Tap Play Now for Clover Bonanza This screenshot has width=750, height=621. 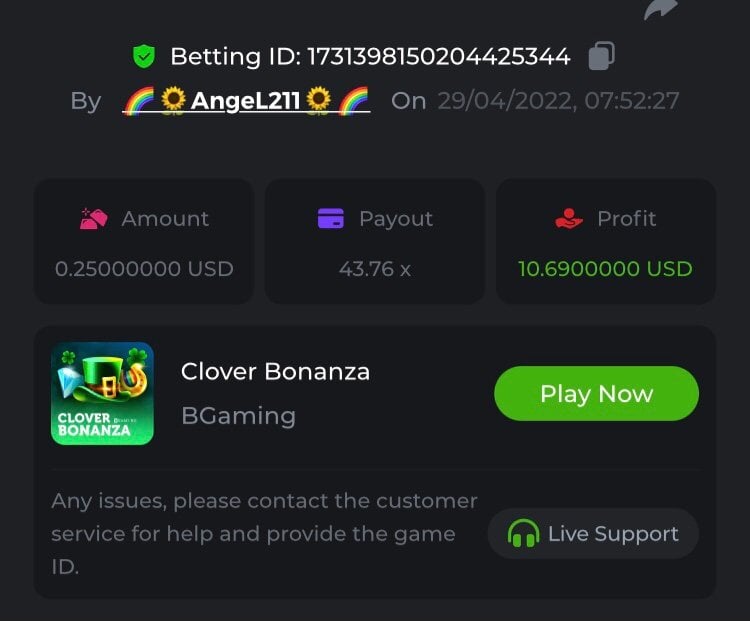596,393
